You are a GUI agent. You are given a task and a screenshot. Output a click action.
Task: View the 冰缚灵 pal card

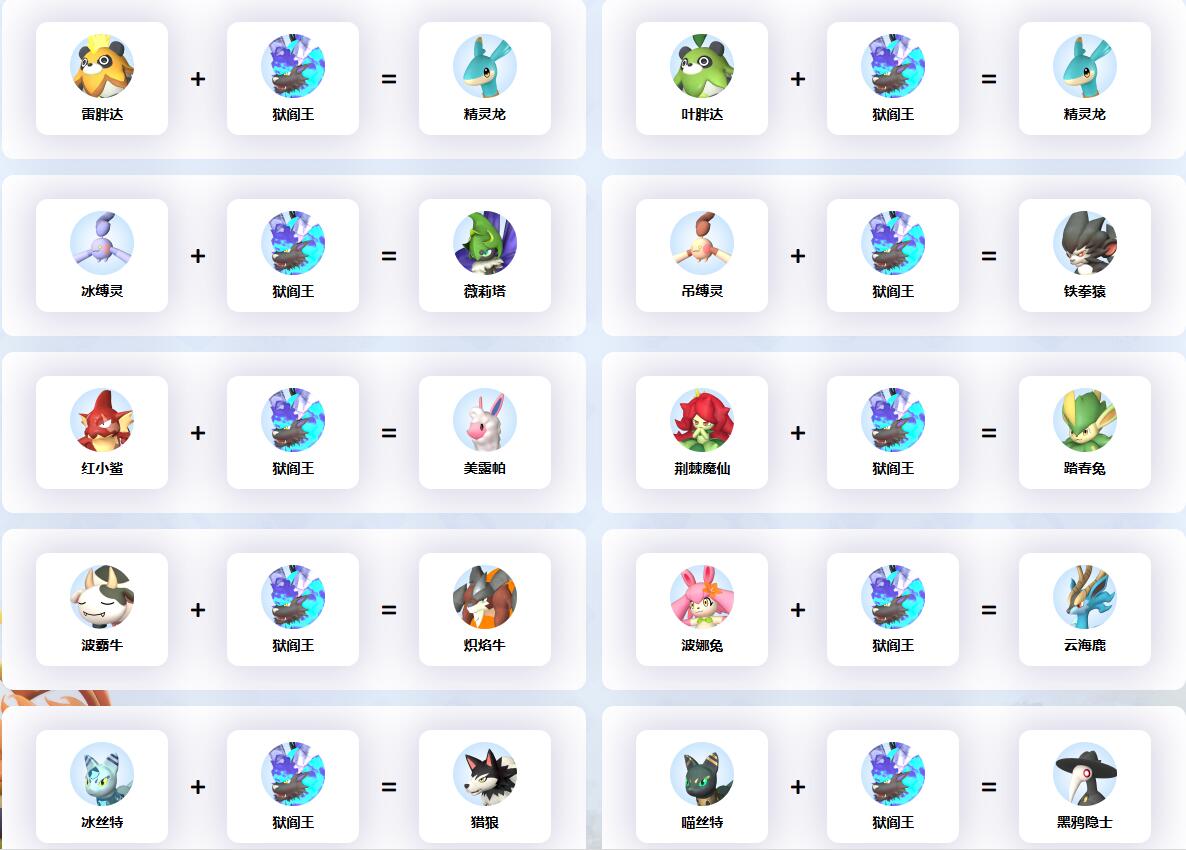click(x=102, y=255)
